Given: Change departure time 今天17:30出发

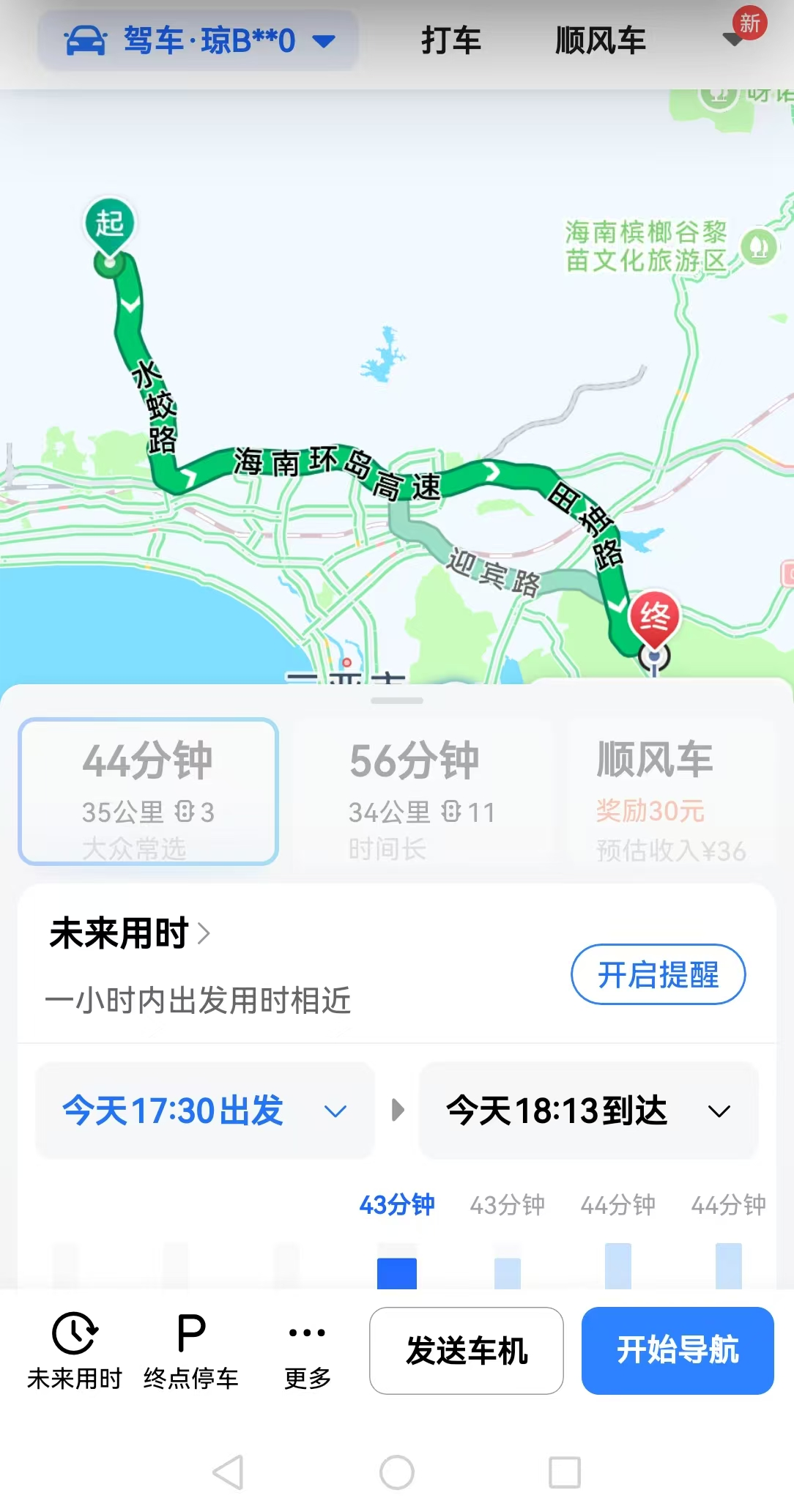Looking at the screenshot, I should [205, 1111].
